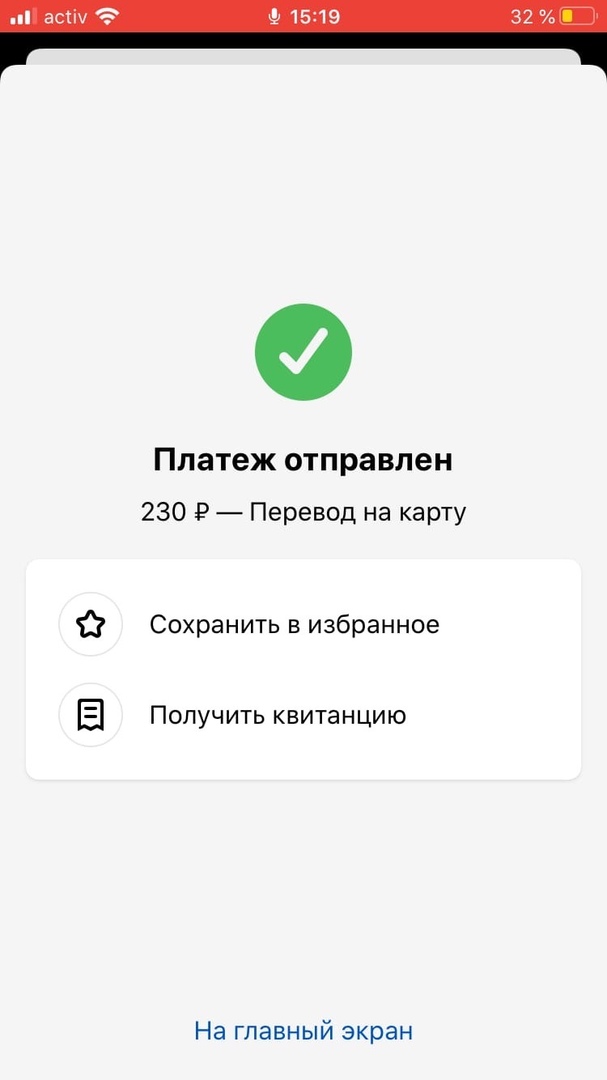
Task: Get the payment receipt
Action: 277,715
